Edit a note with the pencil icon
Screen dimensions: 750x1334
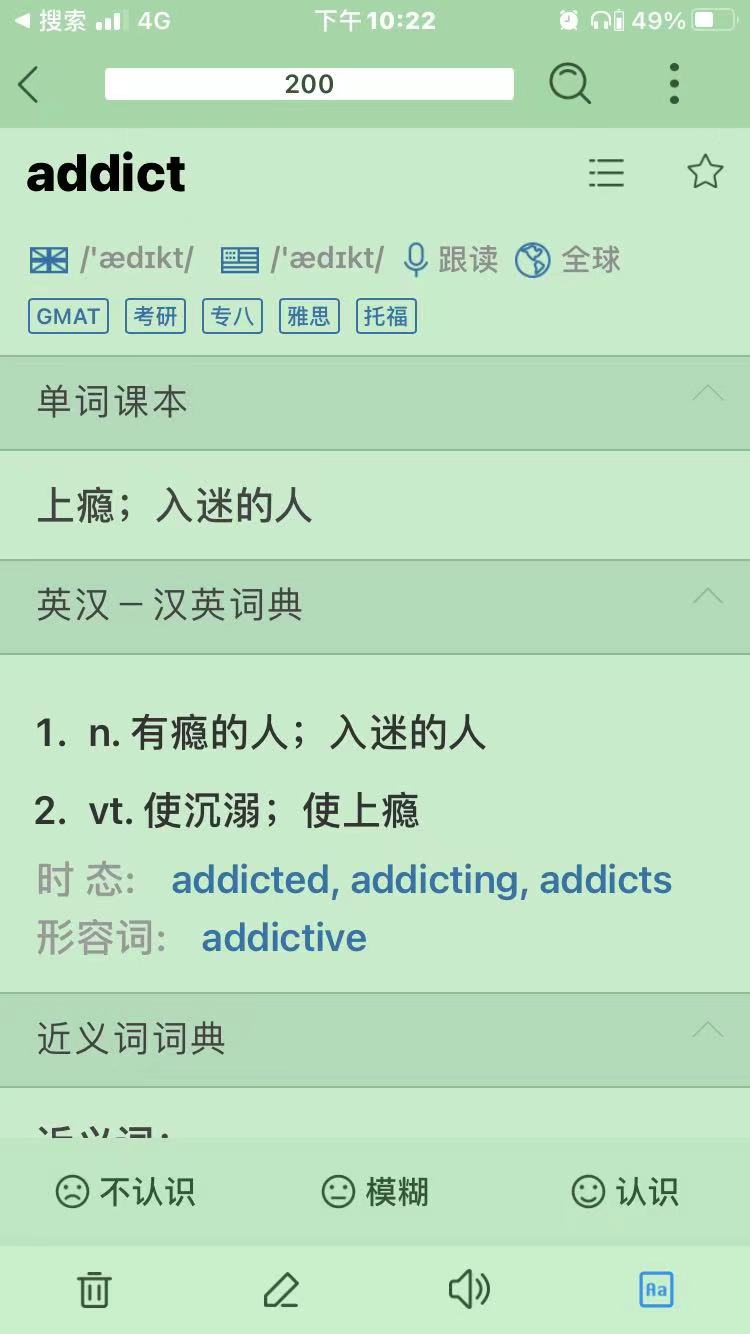click(x=281, y=1290)
